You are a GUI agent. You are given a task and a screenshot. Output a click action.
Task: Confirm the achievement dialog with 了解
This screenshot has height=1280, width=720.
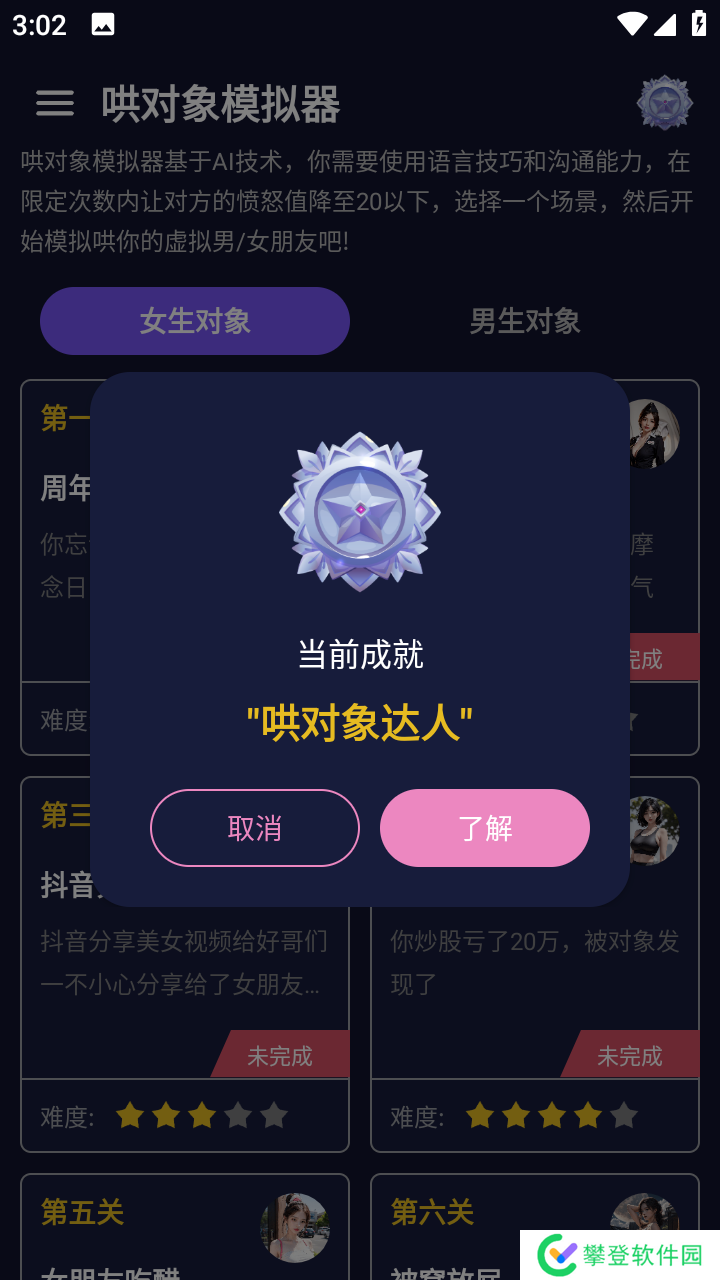click(484, 828)
